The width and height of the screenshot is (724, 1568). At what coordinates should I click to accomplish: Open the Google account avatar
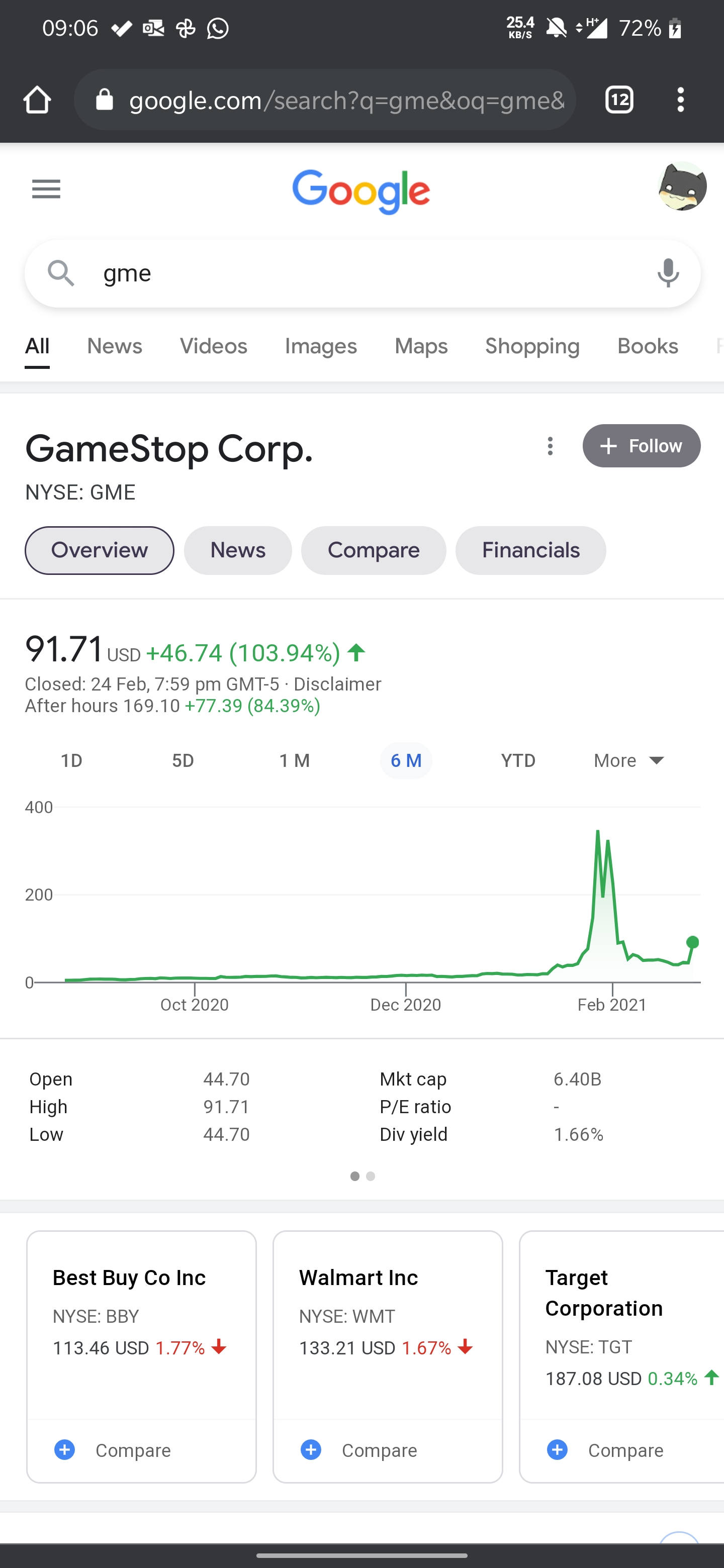click(x=682, y=186)
